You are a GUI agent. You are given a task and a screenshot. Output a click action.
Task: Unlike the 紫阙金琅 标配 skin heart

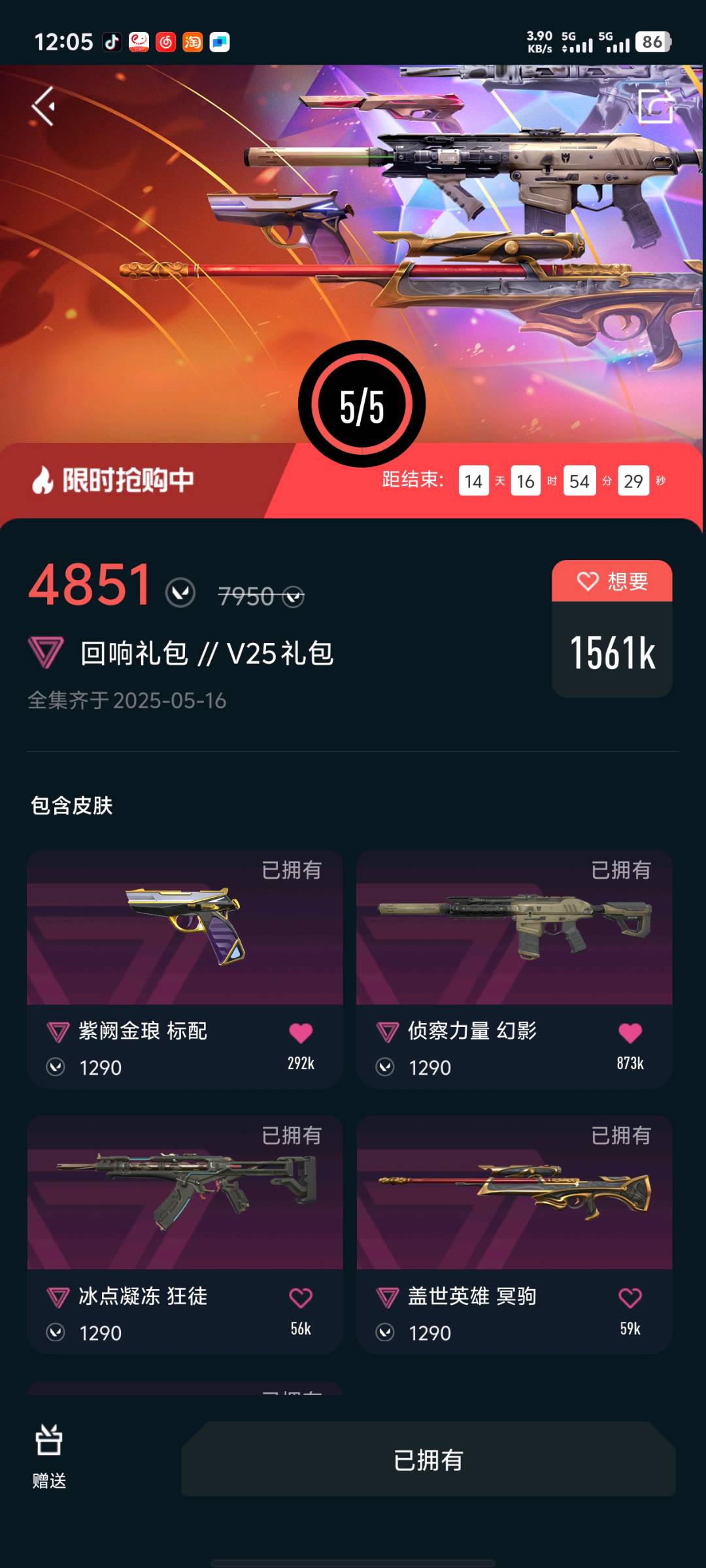(301, 1033)
